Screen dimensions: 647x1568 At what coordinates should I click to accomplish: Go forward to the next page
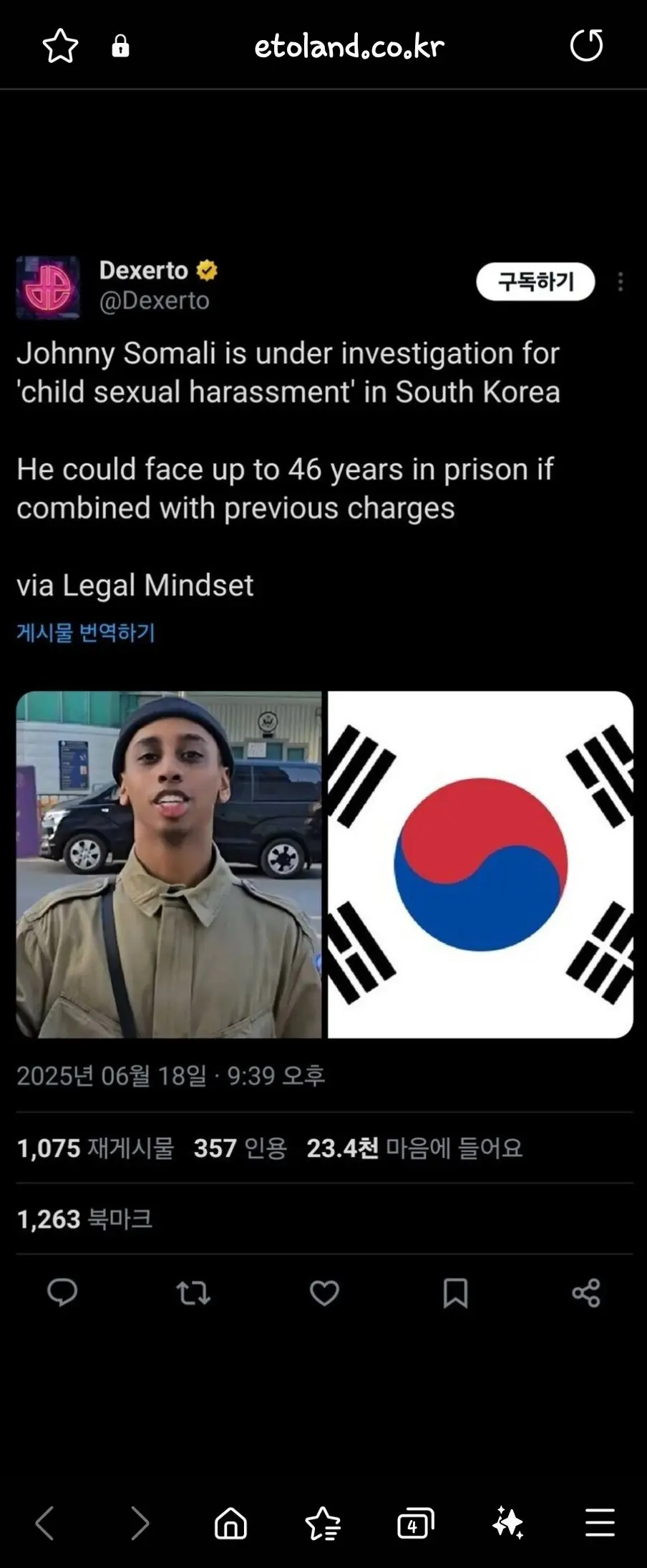pos(139,1523)
